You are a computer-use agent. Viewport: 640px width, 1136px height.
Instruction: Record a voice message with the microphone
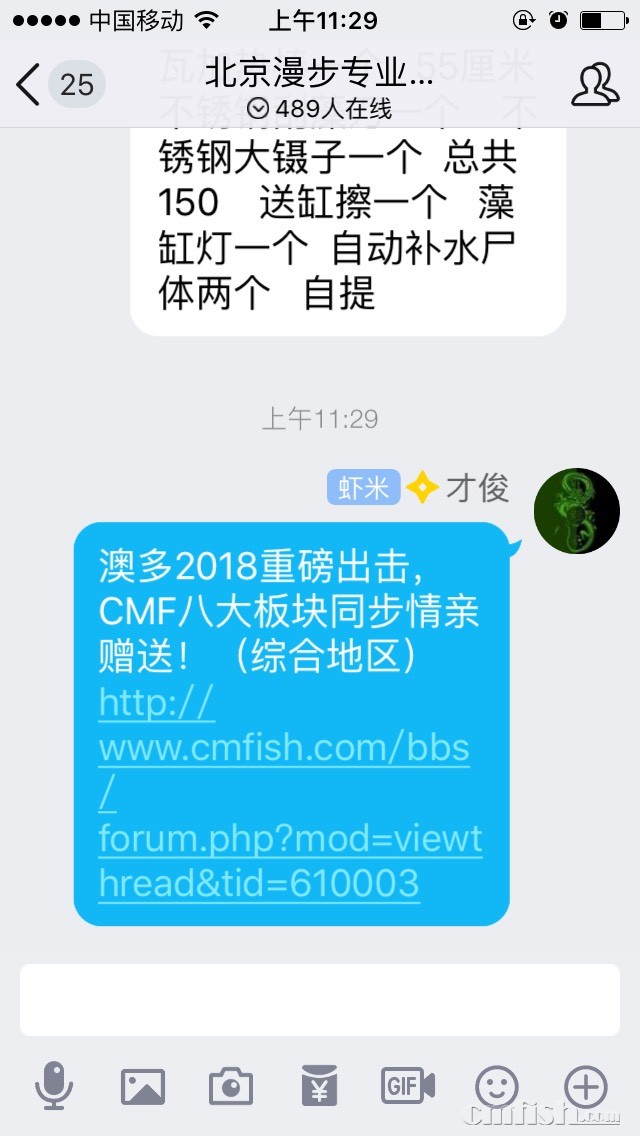coord(54,1085)
